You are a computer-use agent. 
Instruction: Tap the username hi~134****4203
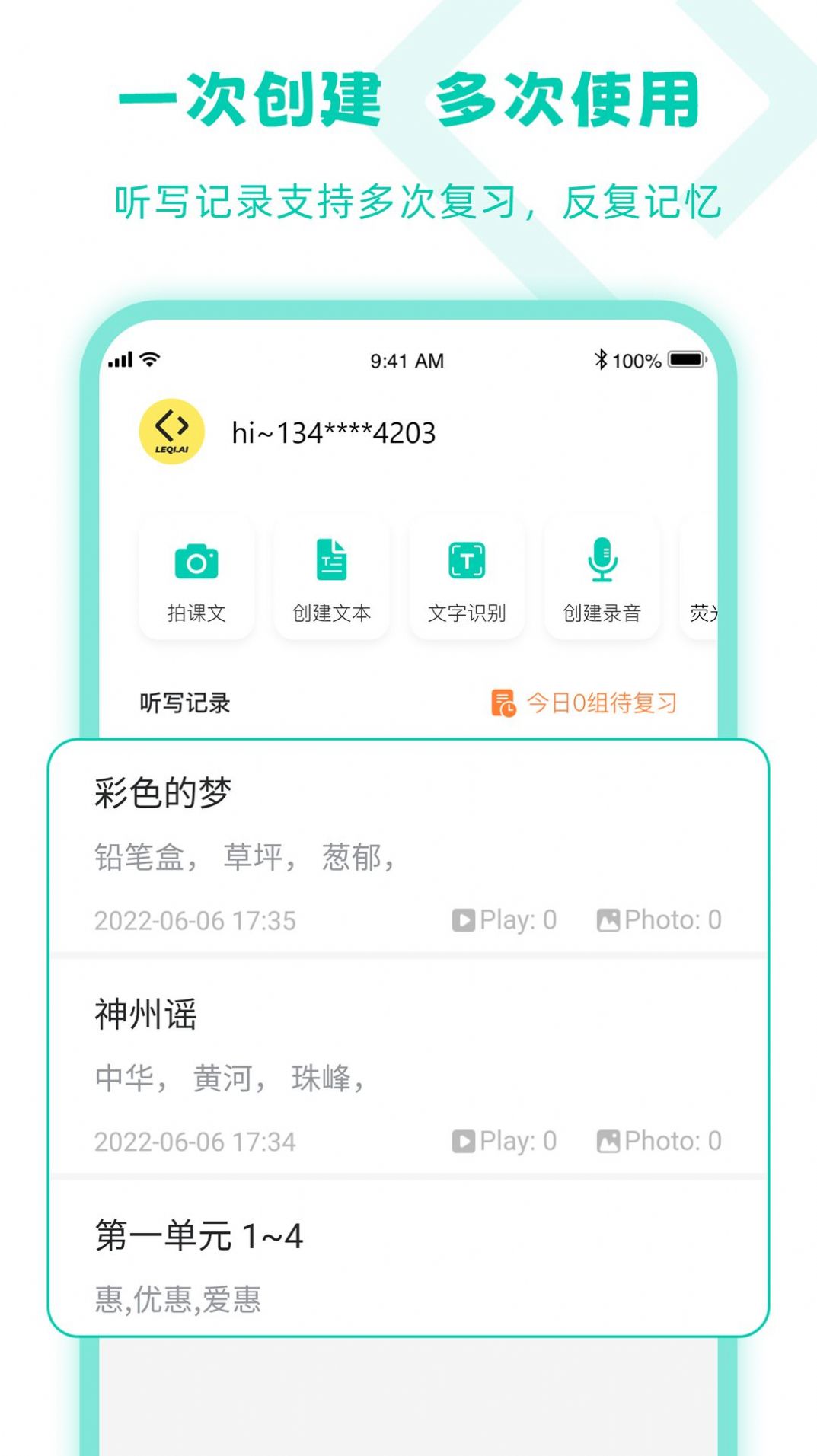334,432
